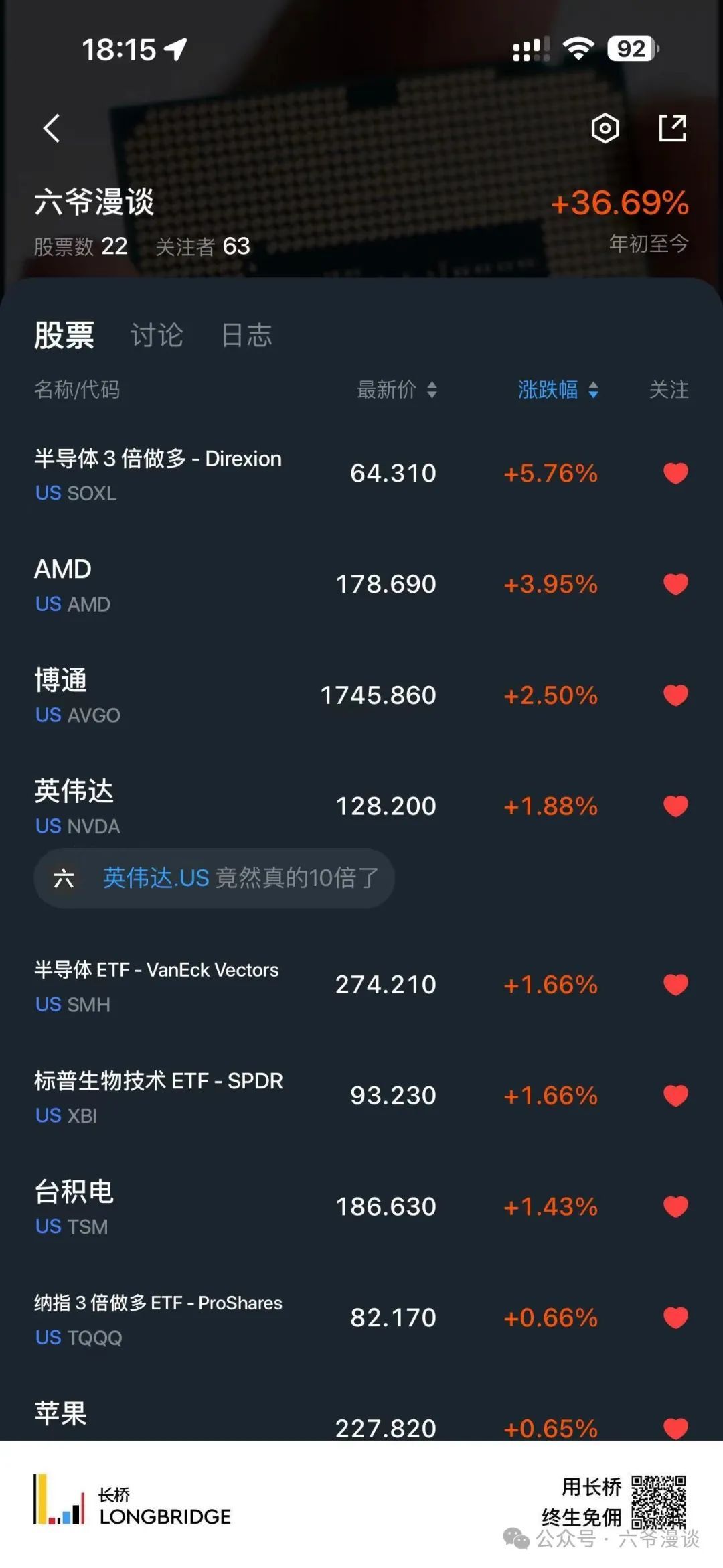Switch to the 讨论 tab
723x1568 pixels.
pos(157,335)
